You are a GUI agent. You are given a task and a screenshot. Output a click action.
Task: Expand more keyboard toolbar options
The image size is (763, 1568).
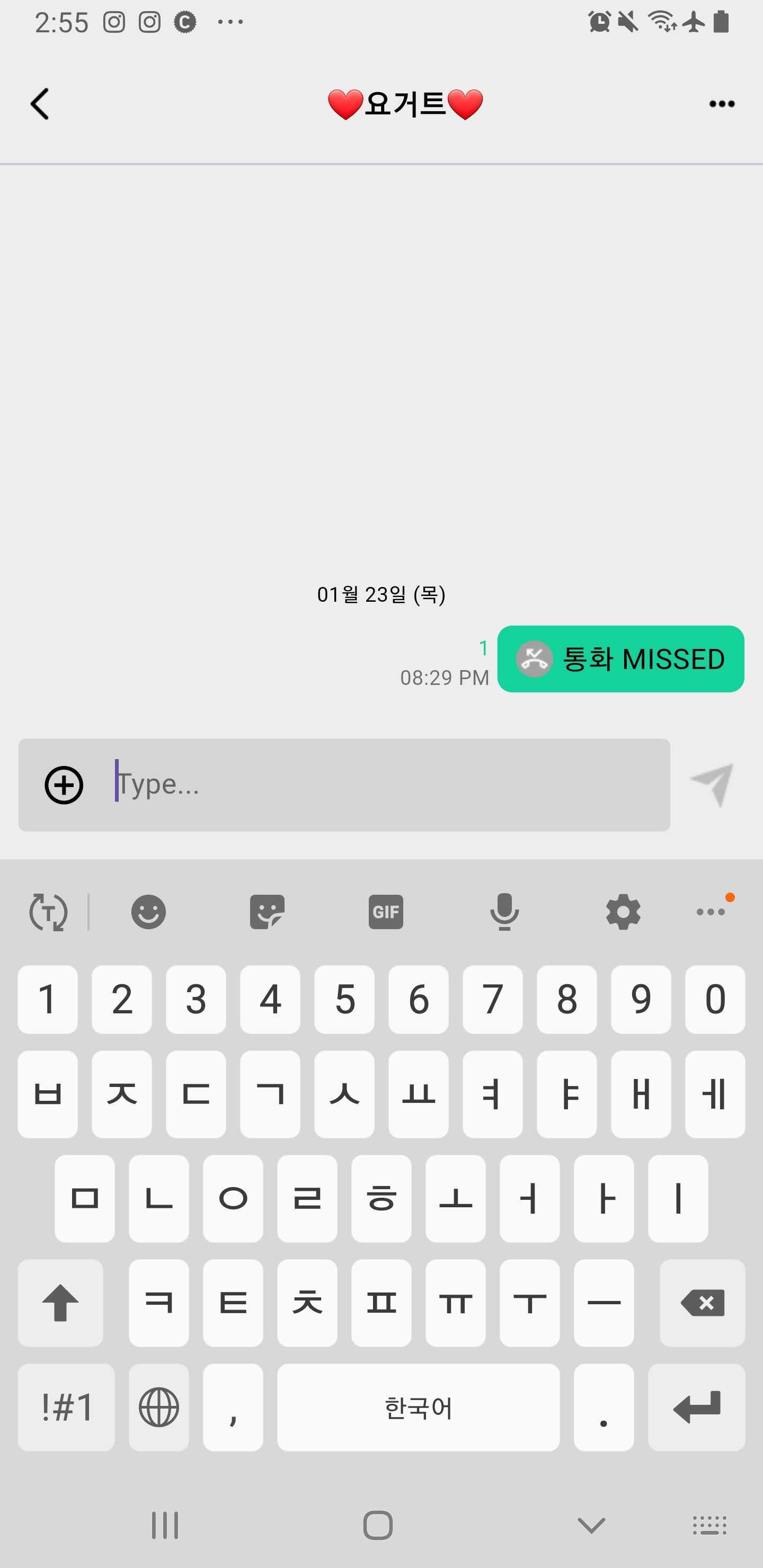tap(711, 912)
